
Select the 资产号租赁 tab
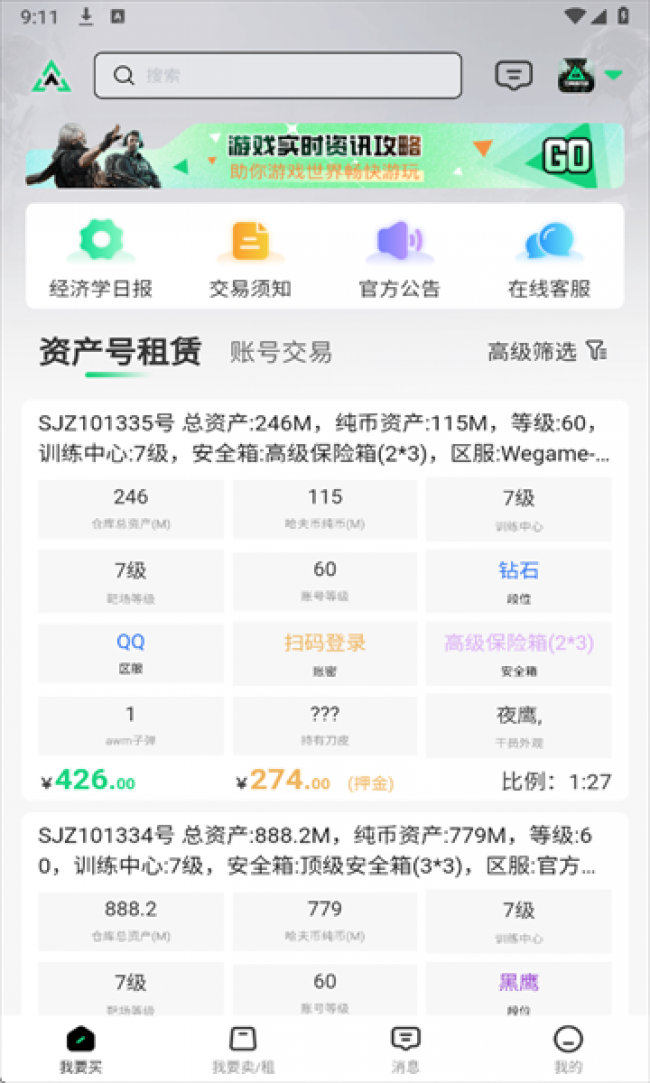tap(120, 352)
